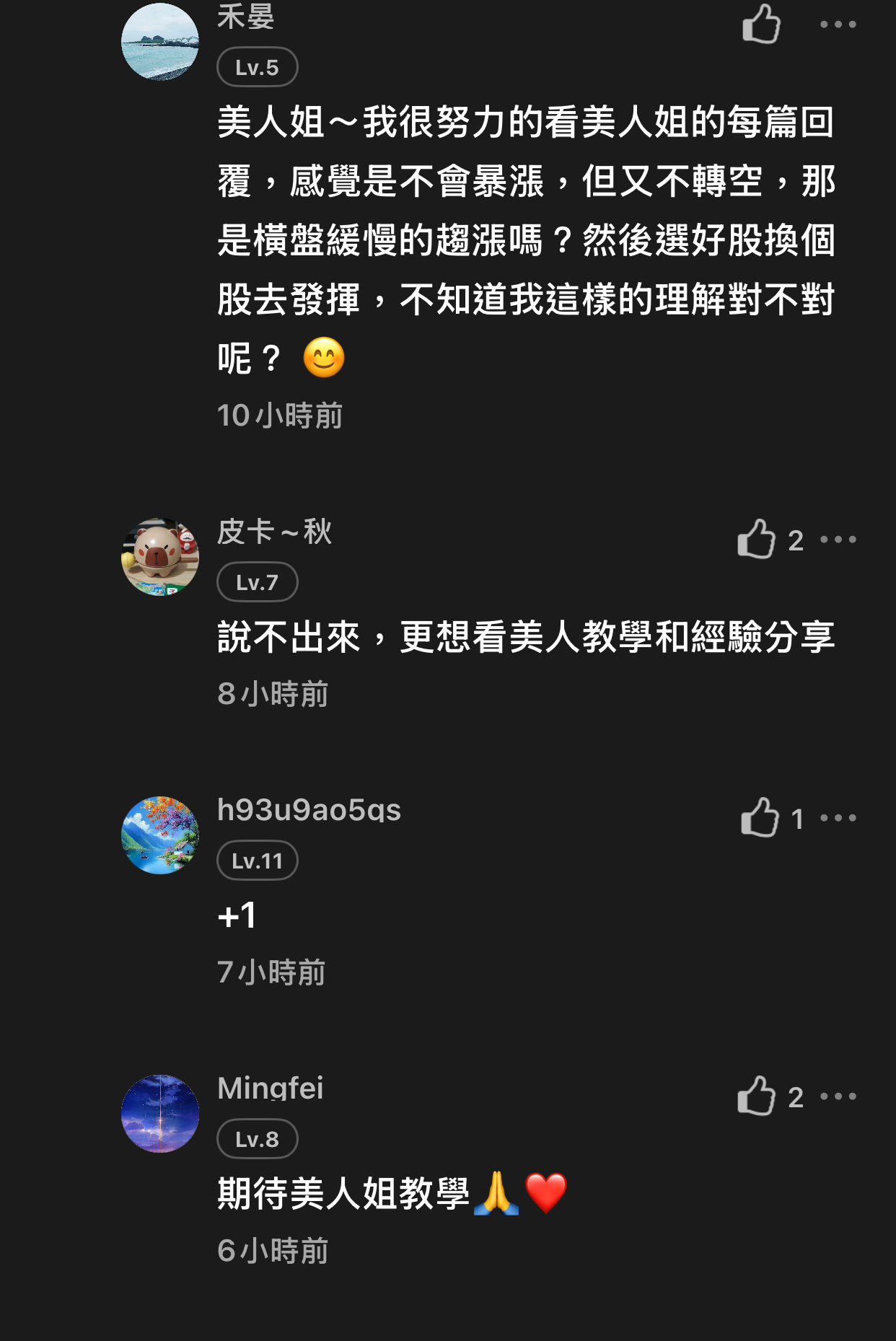Open Mingfei's username
Viewport: 896px width, 1341px height.
[x=271, y=1089]
